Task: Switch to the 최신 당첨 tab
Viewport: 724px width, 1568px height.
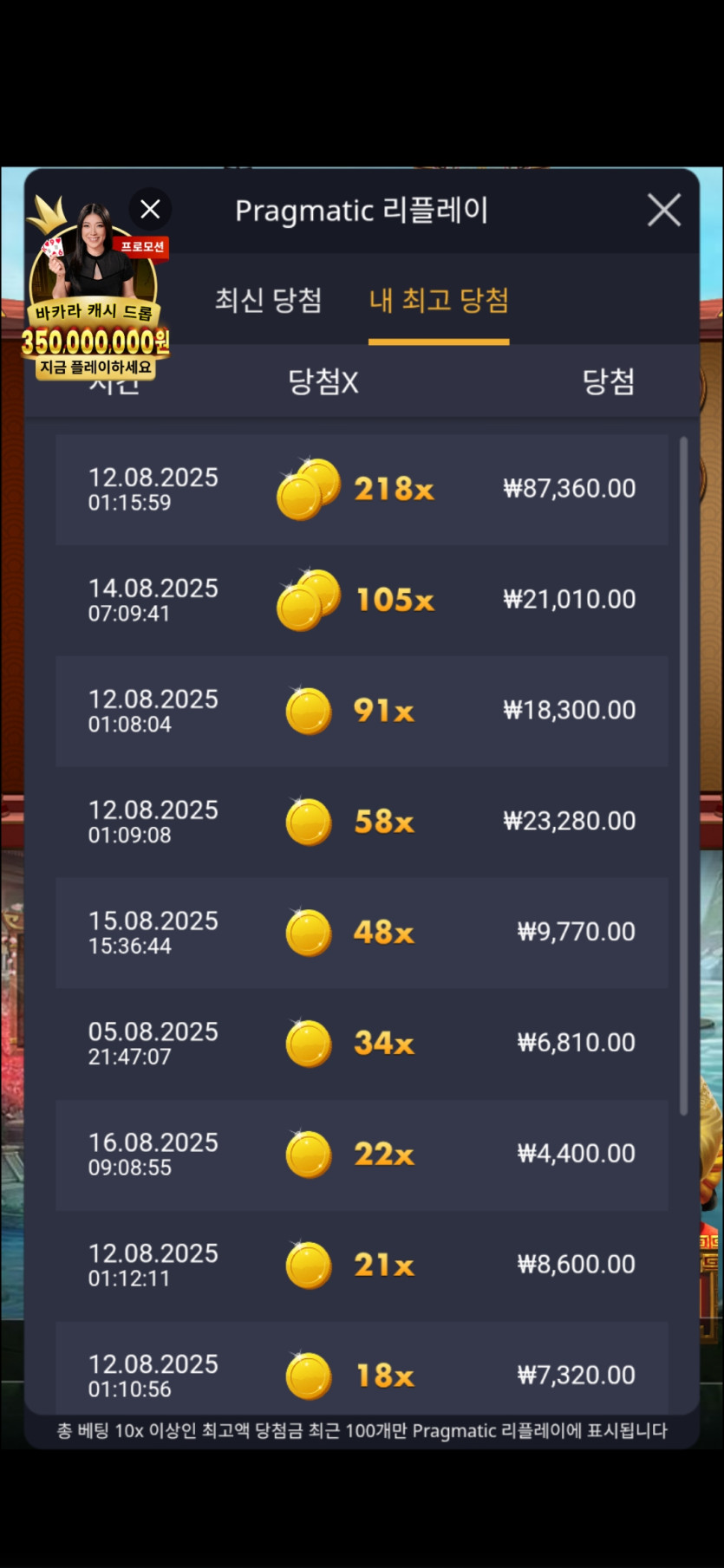Action: pos(269,300)
